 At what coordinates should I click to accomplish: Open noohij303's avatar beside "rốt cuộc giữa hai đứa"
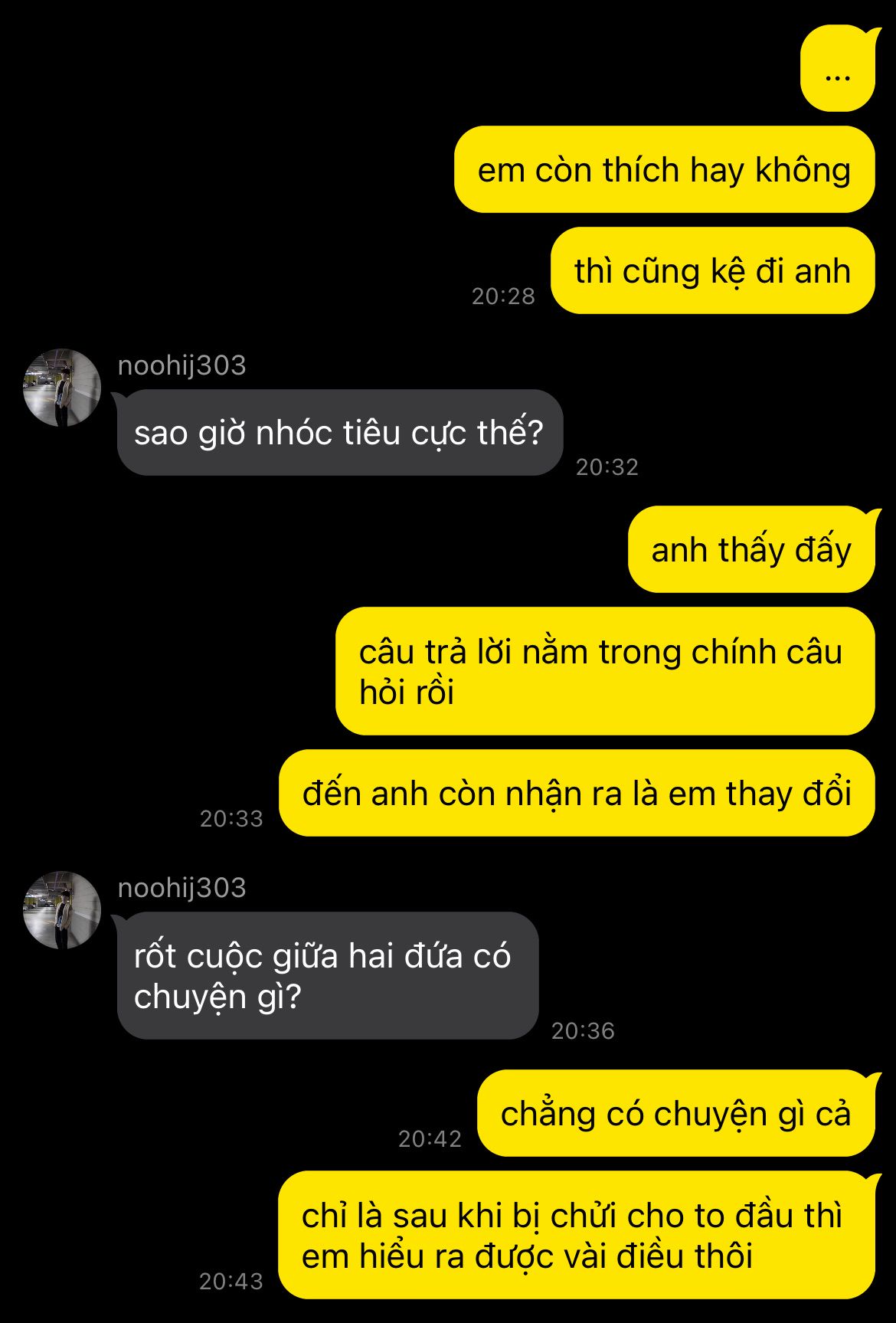[62, 910]
